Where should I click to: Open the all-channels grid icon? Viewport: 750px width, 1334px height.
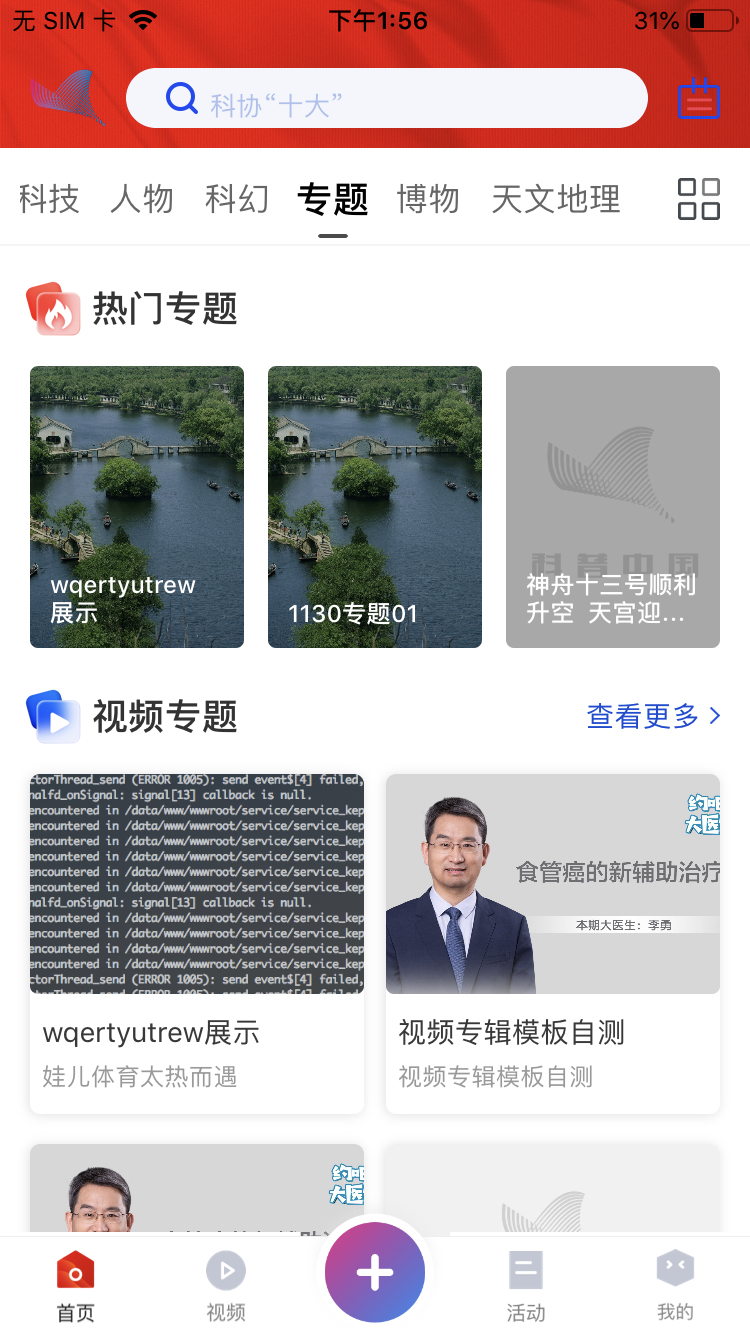coord(698,199)
